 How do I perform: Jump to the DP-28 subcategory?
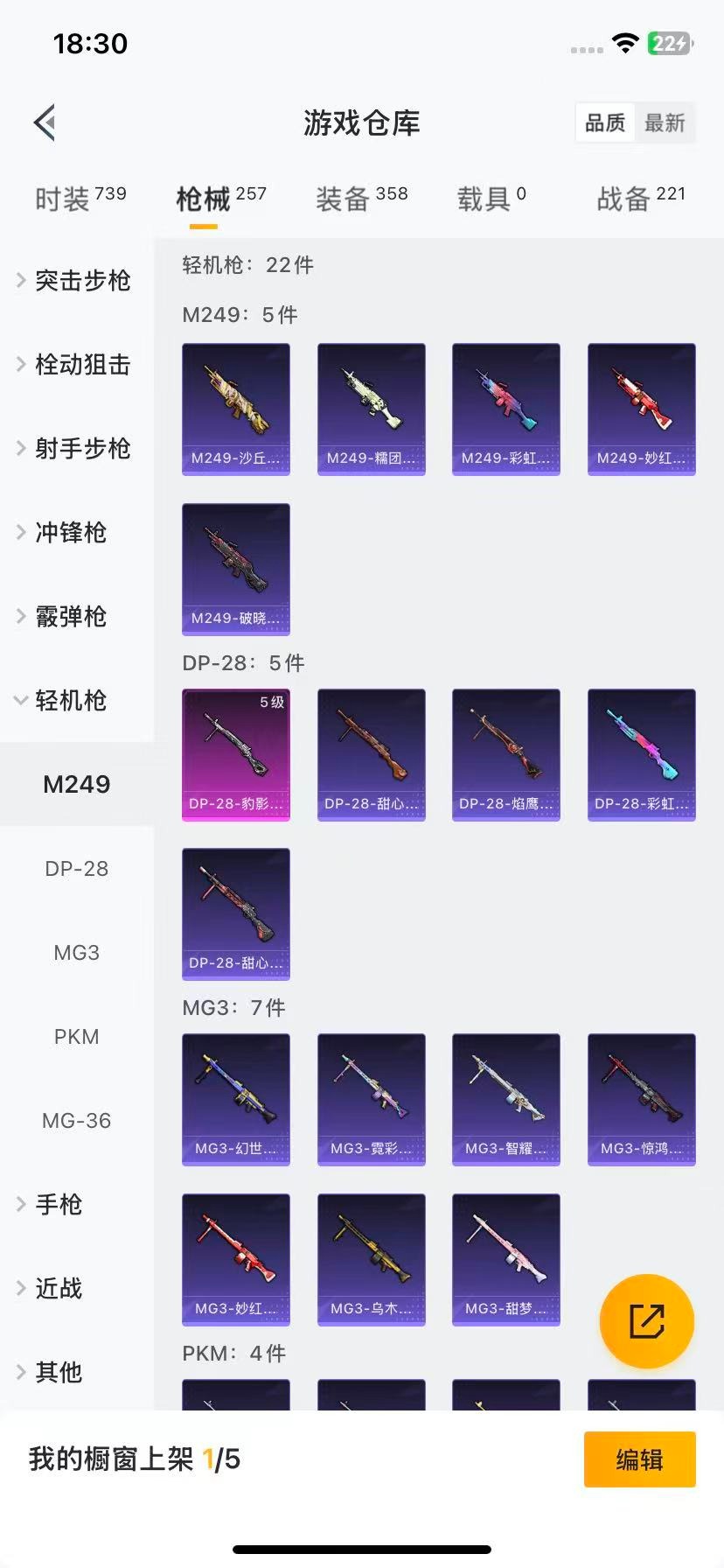(x=77, y=869)
